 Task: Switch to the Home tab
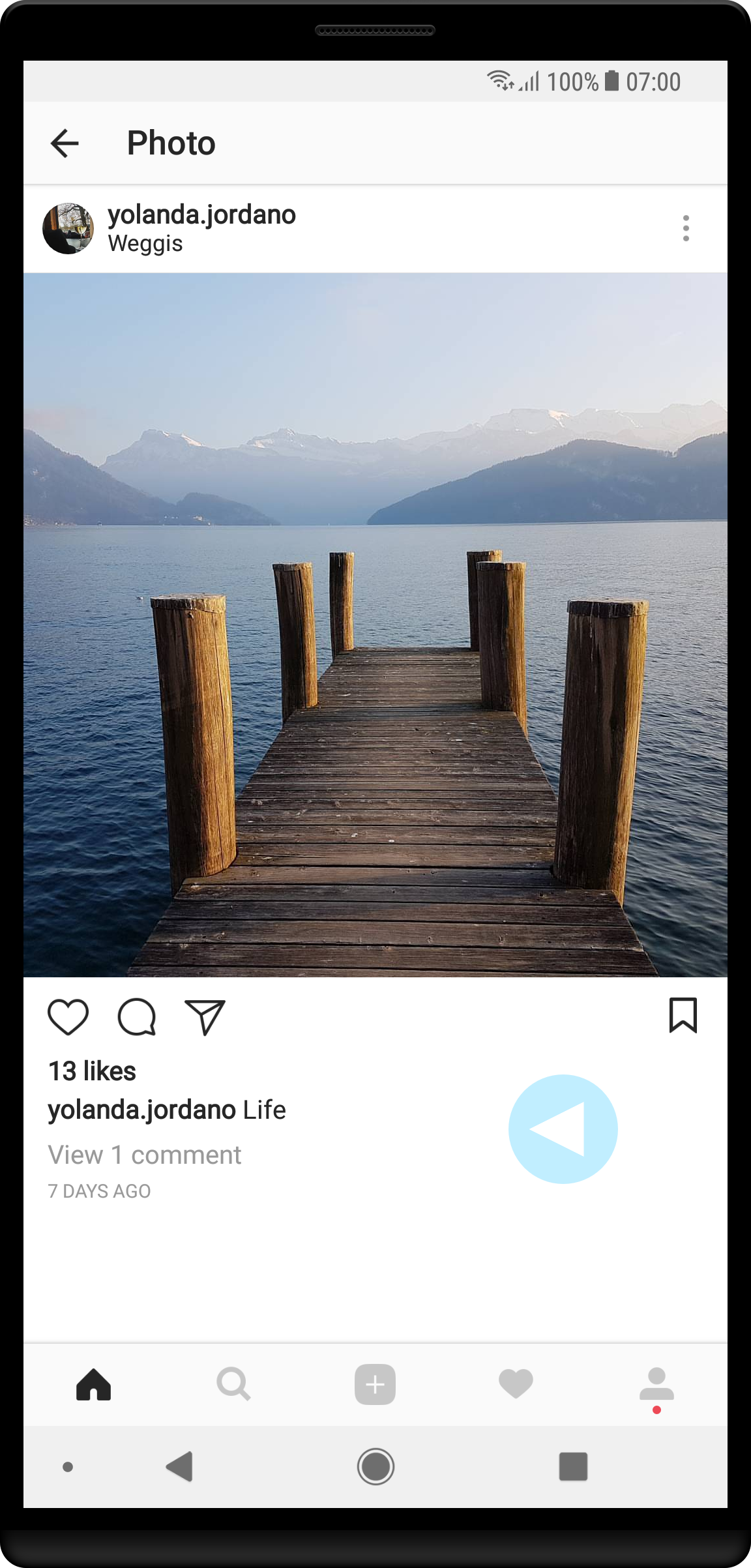coord(94,1384)
